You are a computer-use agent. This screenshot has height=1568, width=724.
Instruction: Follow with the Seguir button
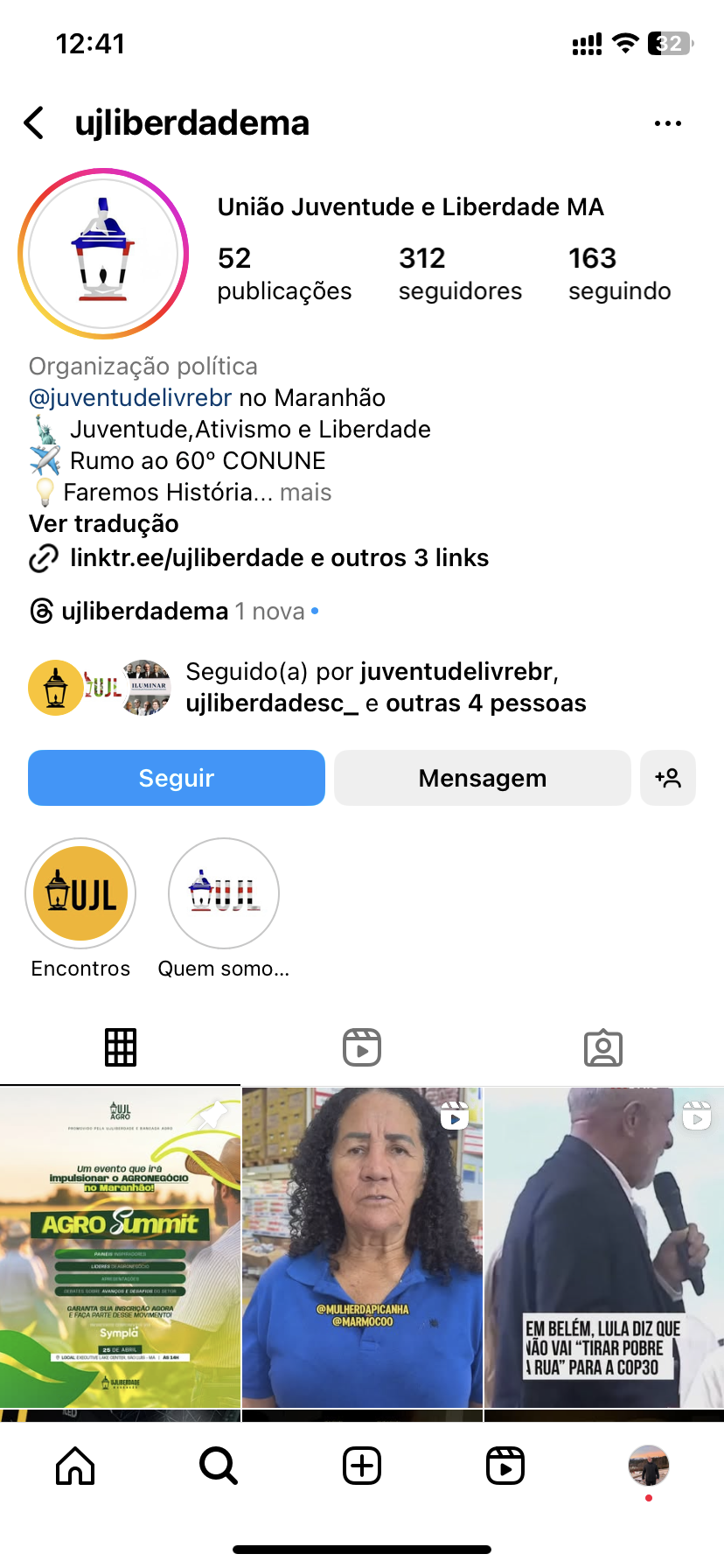177,778
